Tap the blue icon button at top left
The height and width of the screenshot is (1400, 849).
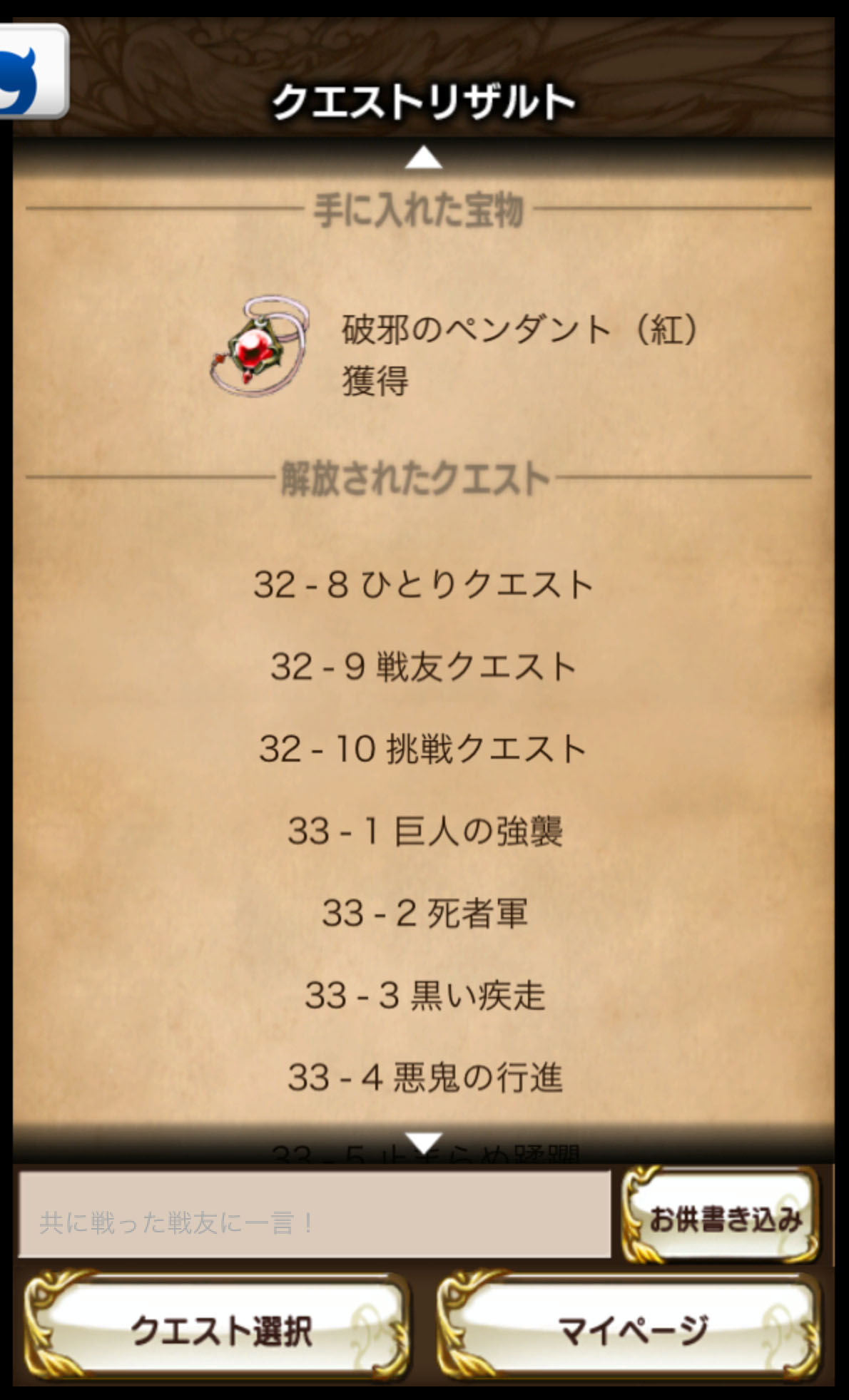(33, 72)
